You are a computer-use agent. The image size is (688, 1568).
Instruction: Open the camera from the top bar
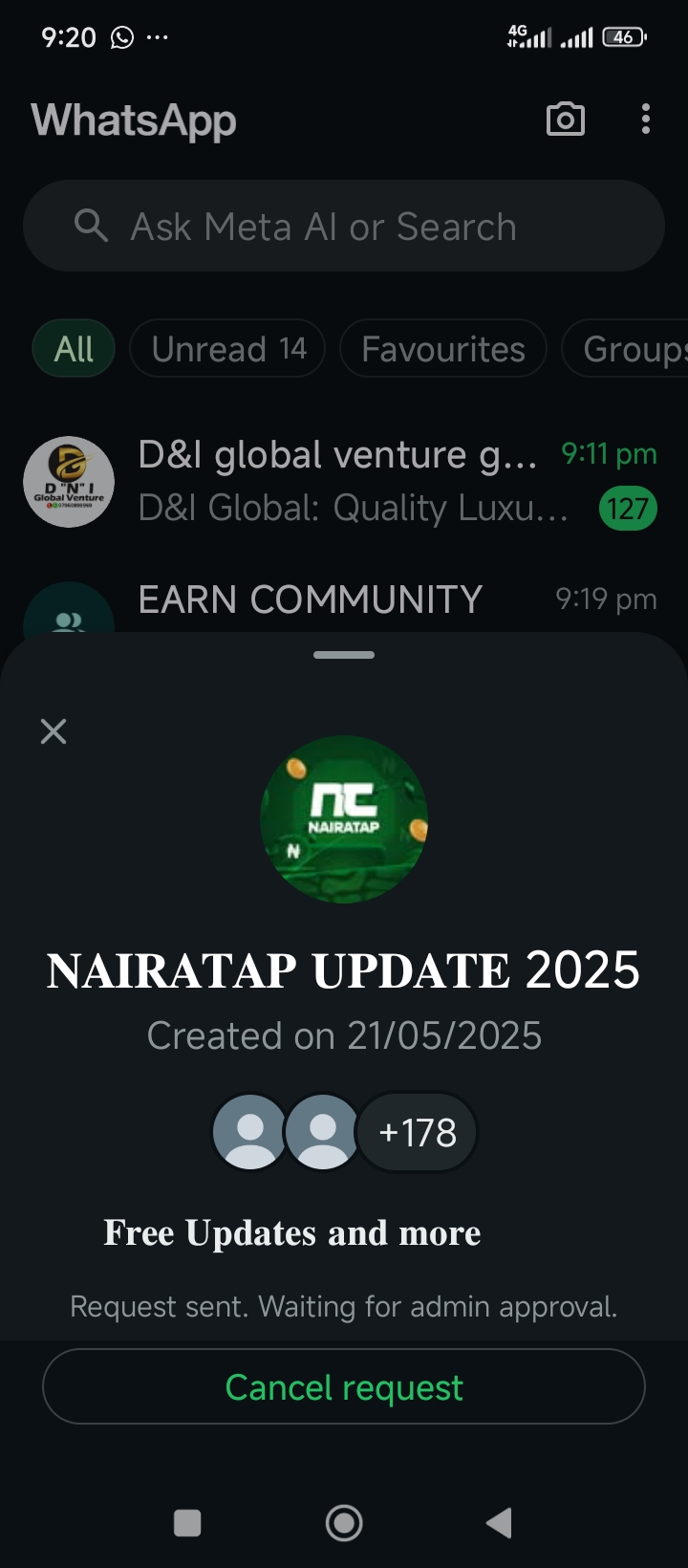tap(565, 120)
